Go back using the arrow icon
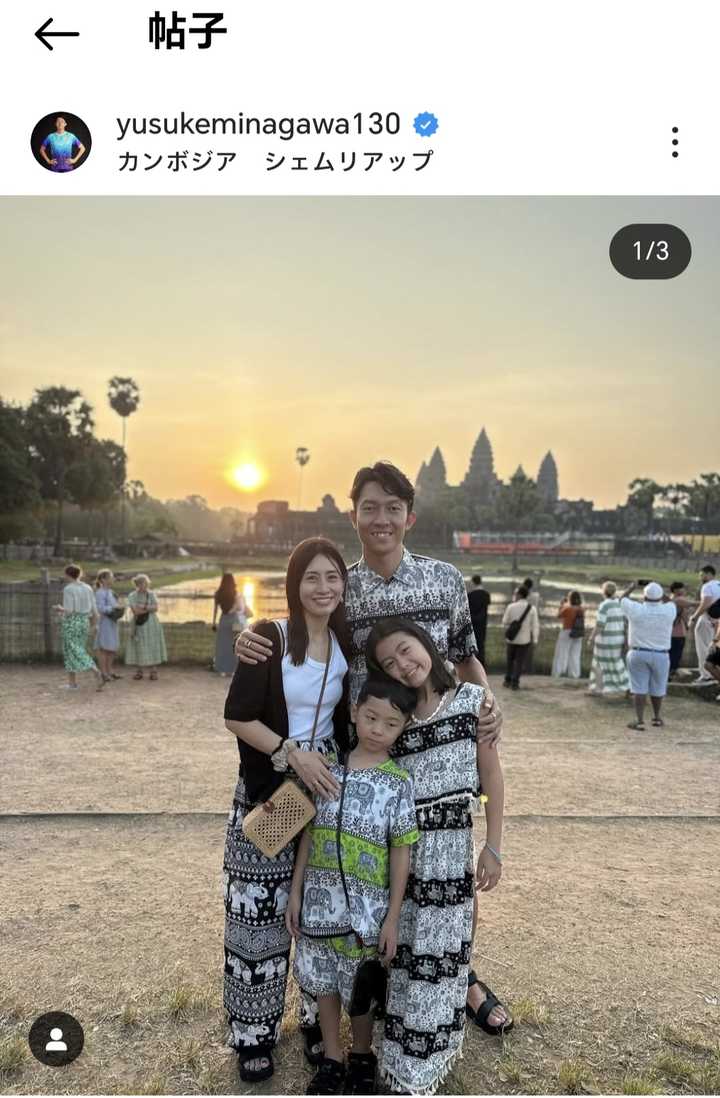Screen dimensions: 720x1098 click(x=56, y=34)
